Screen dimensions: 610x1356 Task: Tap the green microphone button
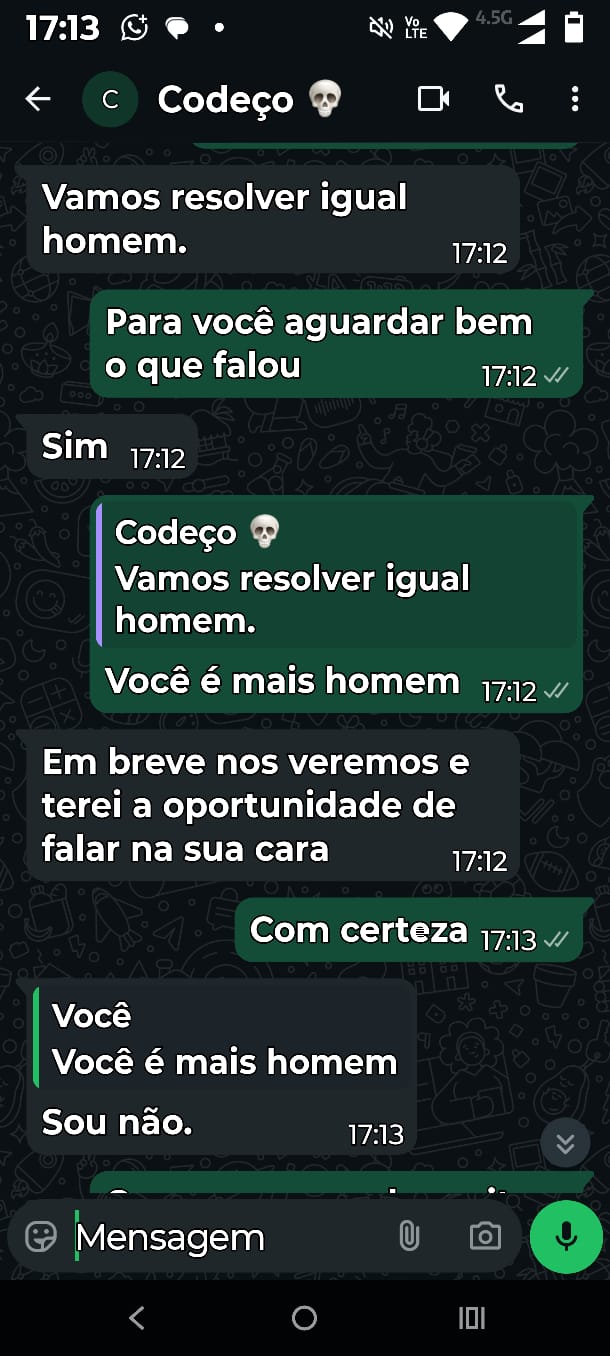point(566,1236)
